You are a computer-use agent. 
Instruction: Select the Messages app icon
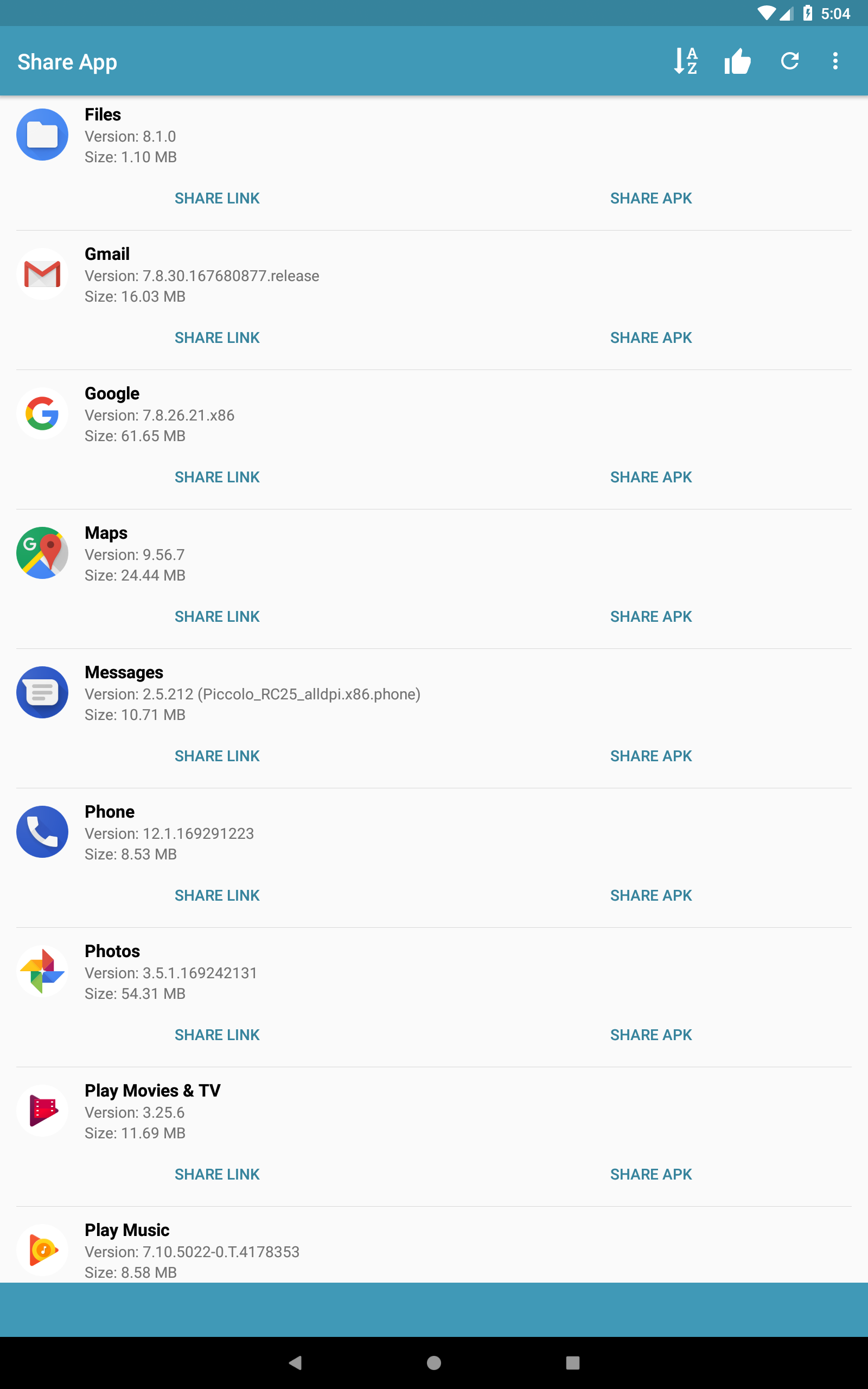point(42,692)
